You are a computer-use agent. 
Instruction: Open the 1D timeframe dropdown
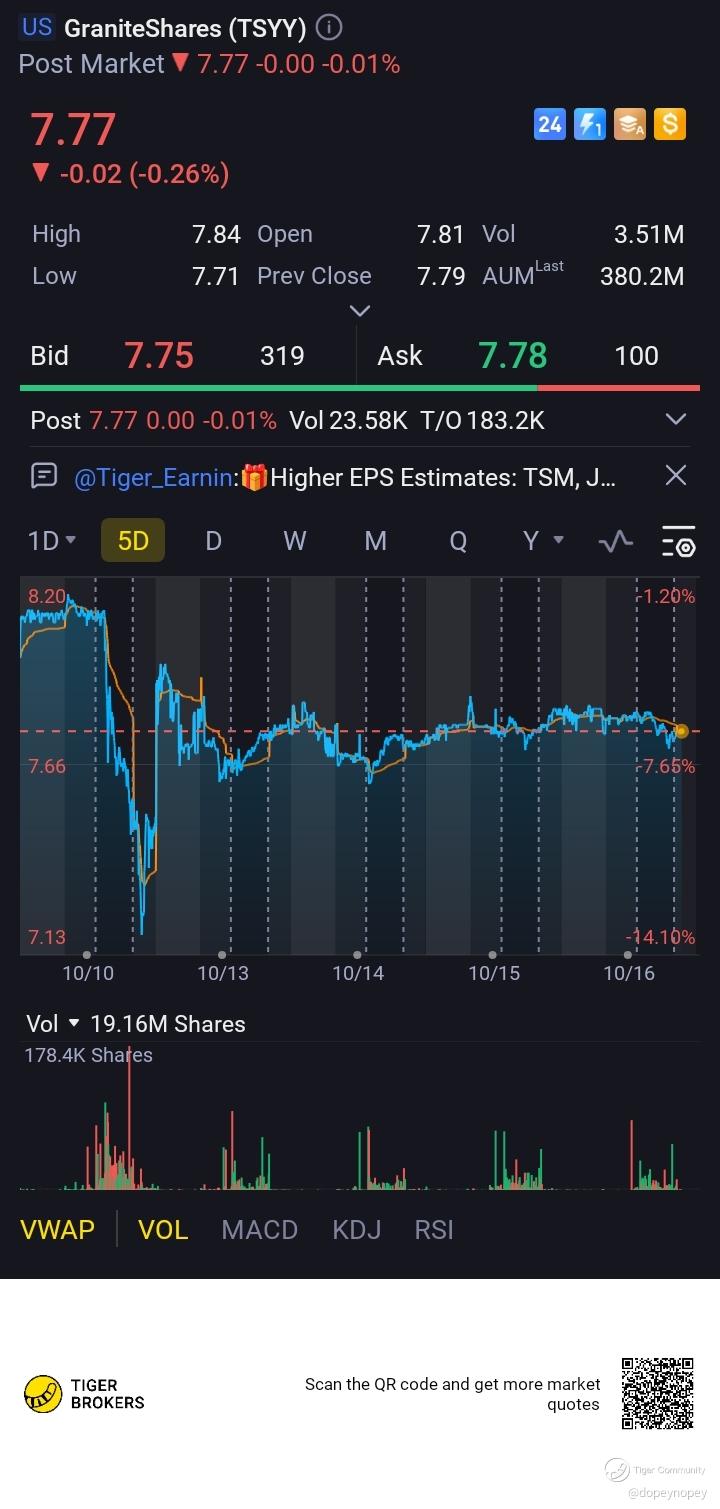click(52, 541)
